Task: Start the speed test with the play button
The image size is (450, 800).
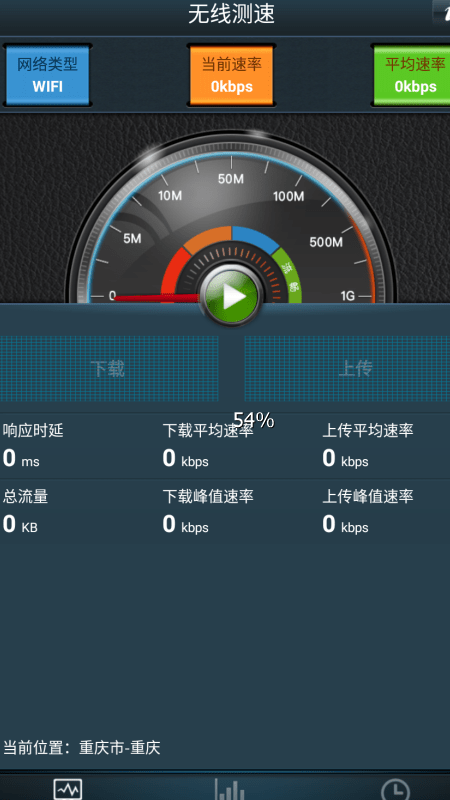Action: tap(232, 296)
